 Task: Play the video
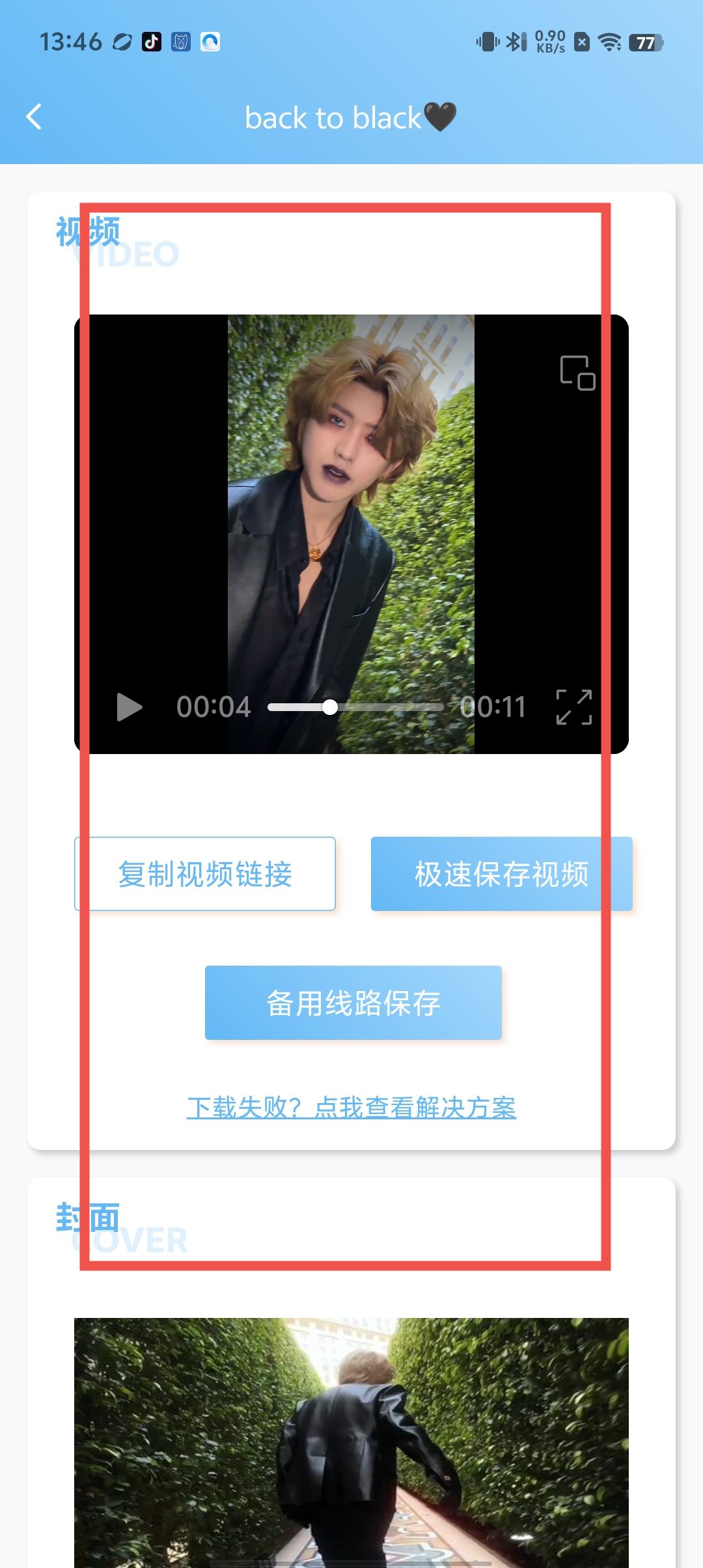tap(129, 707)
